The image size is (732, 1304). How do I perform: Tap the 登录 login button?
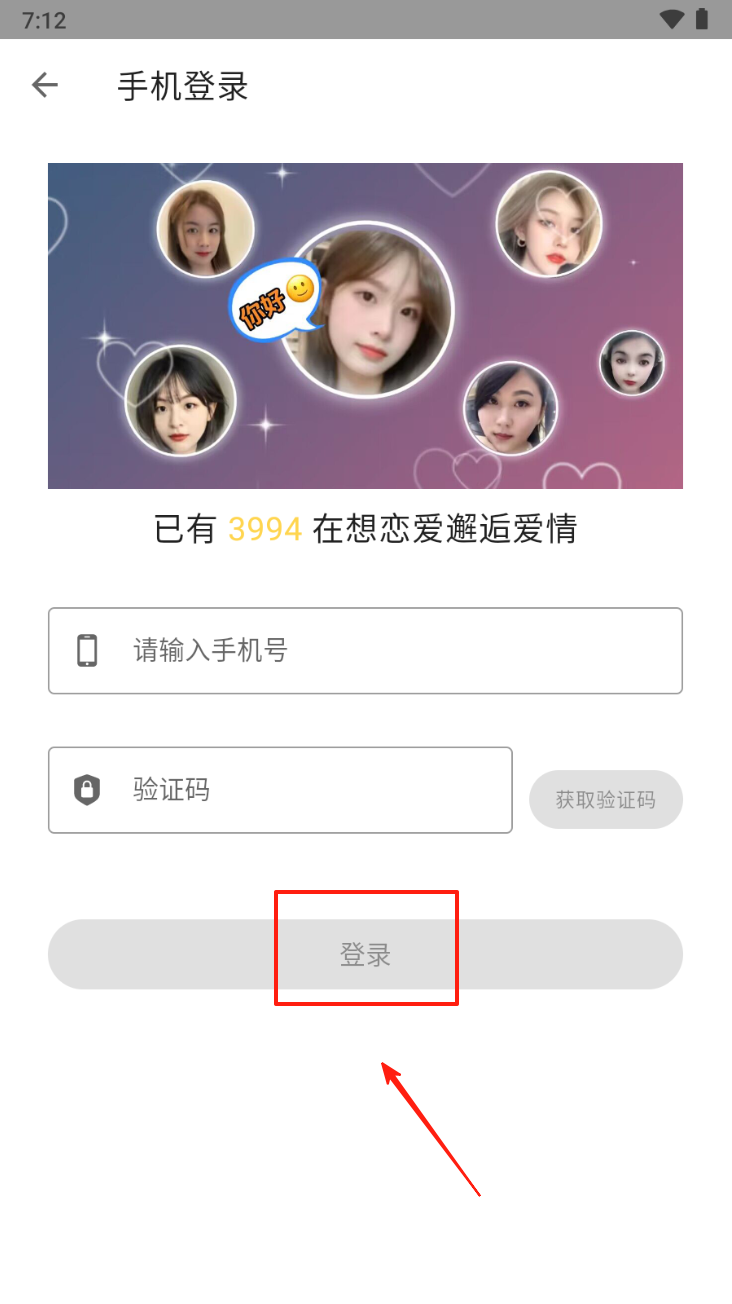[365, 955]
